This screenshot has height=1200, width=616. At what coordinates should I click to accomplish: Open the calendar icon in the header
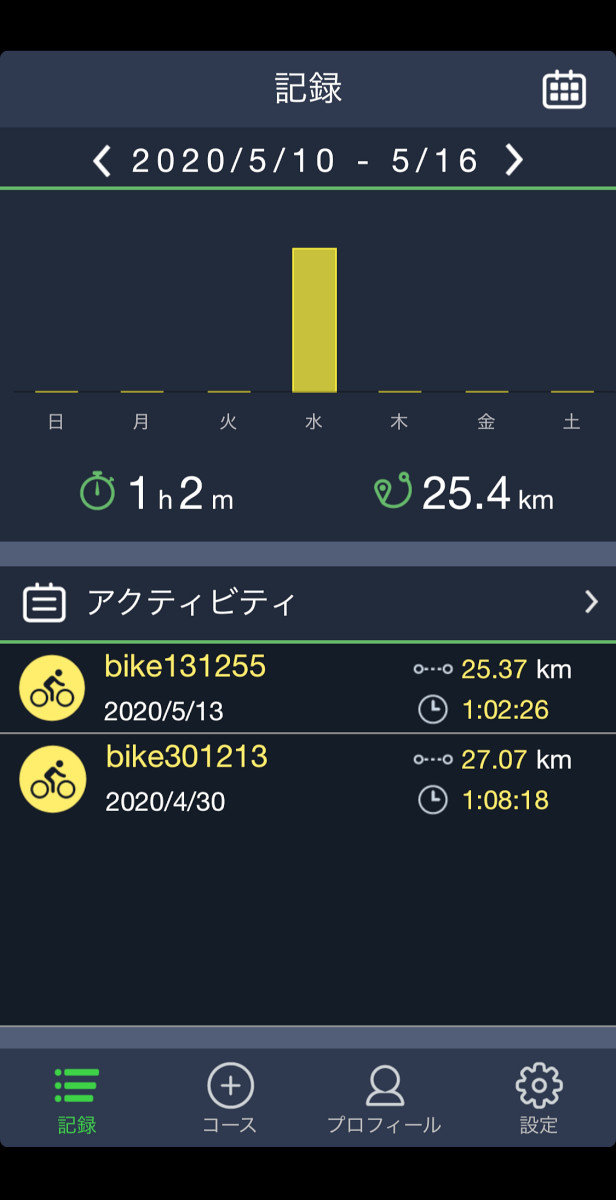(564, 89)
